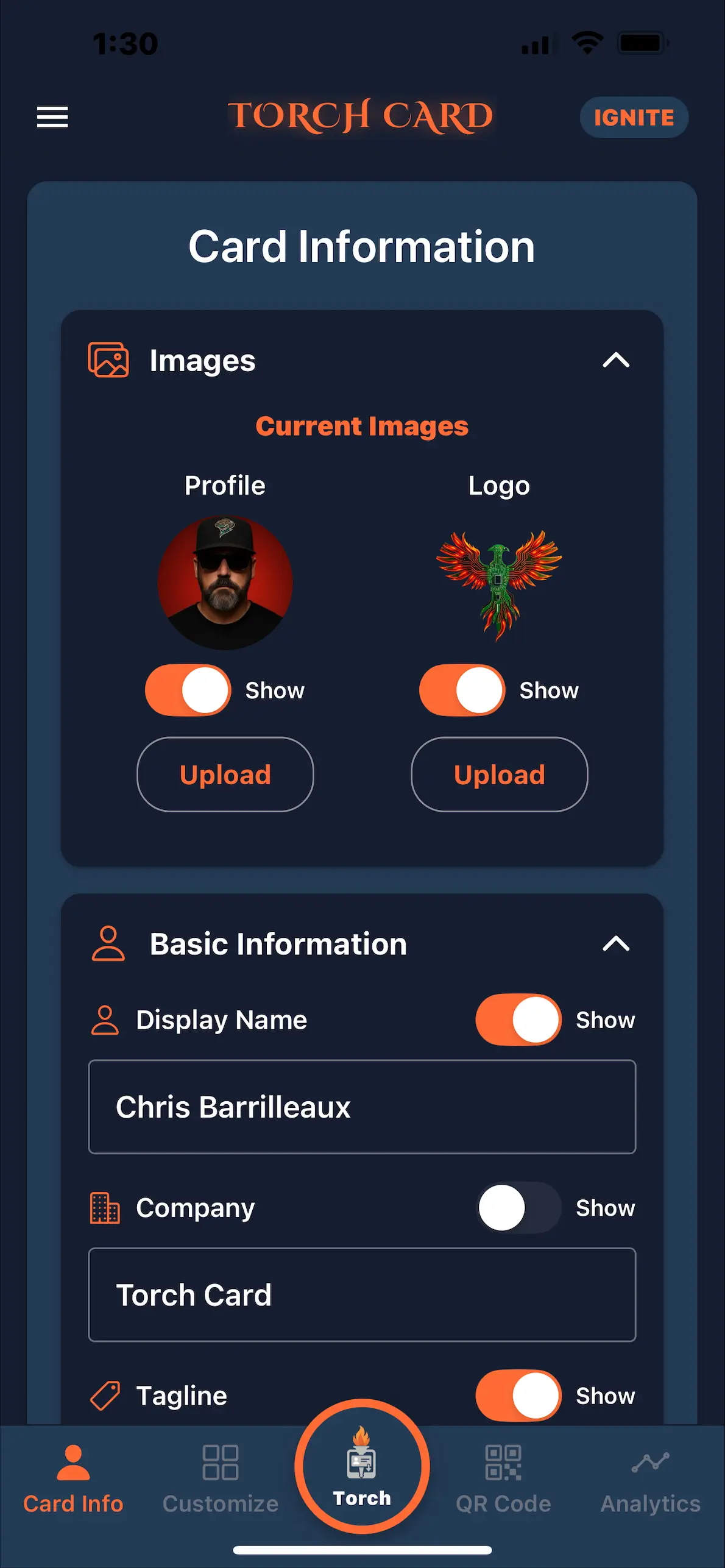Click the Basic Information person icon
The image size is (725, 1568).
pyautogui.click(x=108, y=943)
